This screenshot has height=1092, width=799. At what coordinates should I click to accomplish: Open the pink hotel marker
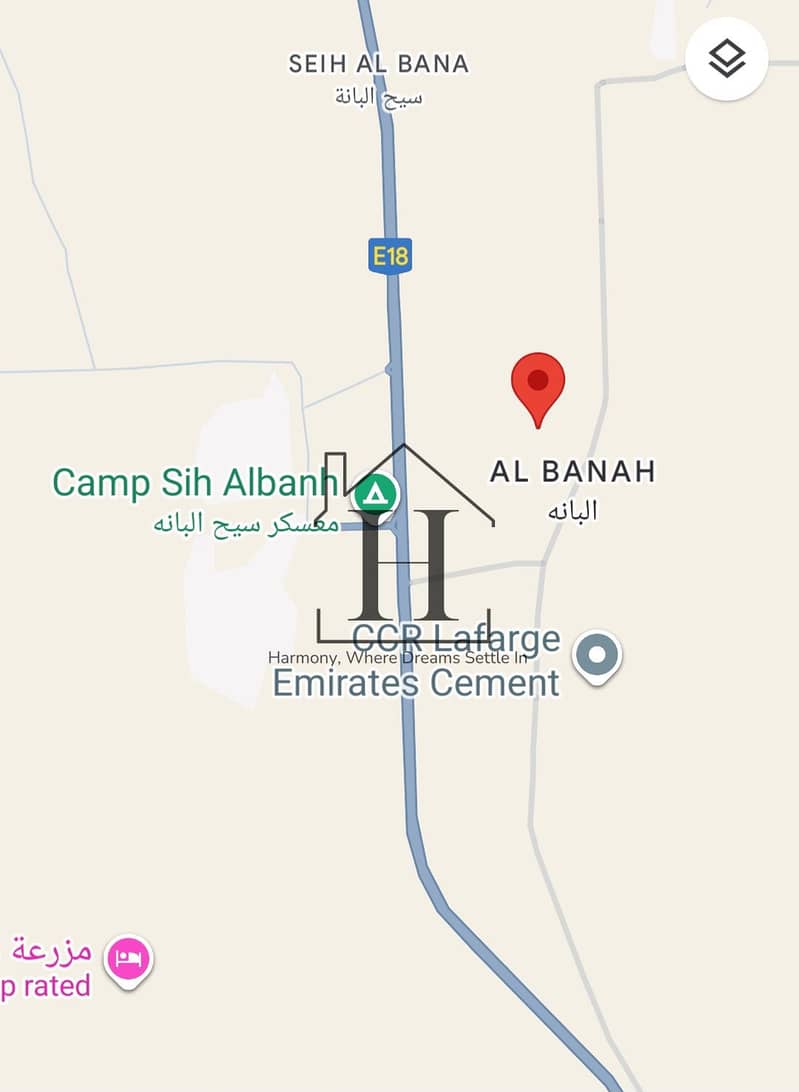coord(130,960)
